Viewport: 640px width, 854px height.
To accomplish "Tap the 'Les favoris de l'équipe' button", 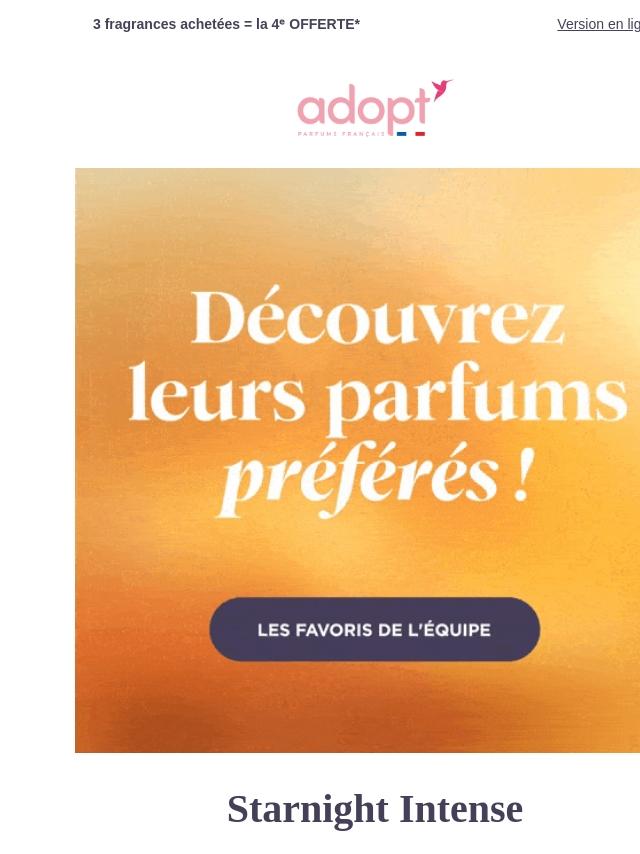I will (x=374, y=630).
